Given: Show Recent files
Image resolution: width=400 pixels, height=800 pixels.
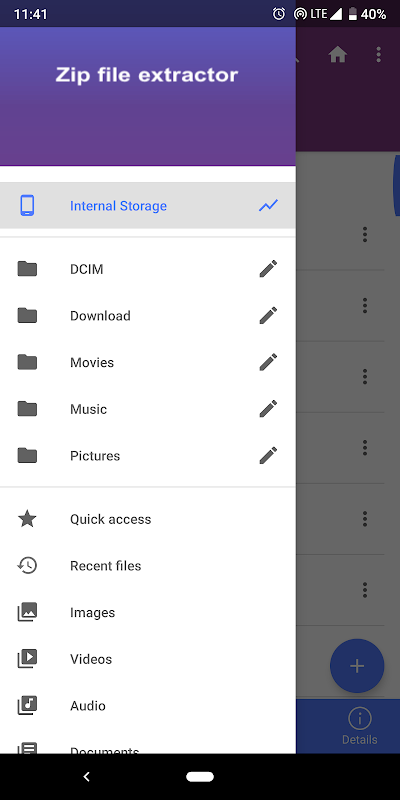Looking at the screenshot, I should pos(147,566).
